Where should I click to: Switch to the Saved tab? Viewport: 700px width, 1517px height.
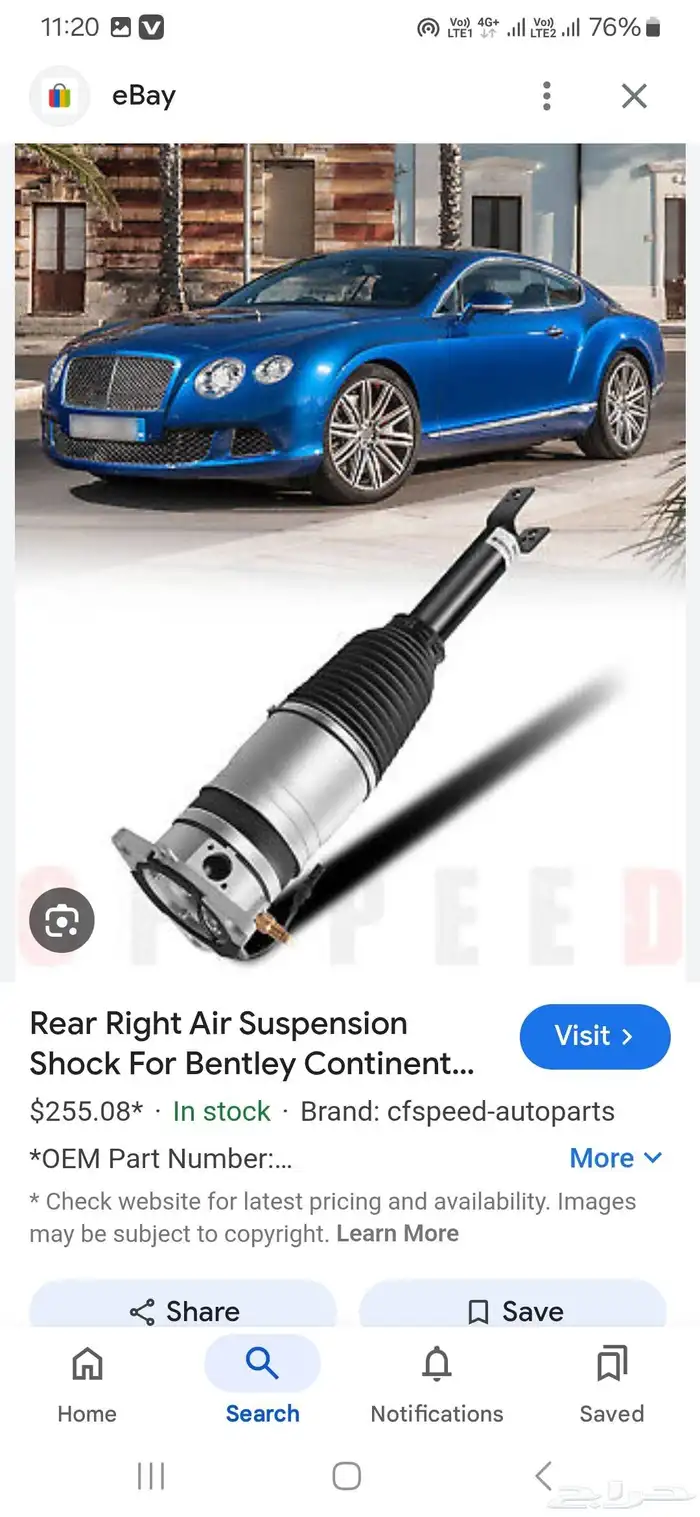(x=611, y=1384)
